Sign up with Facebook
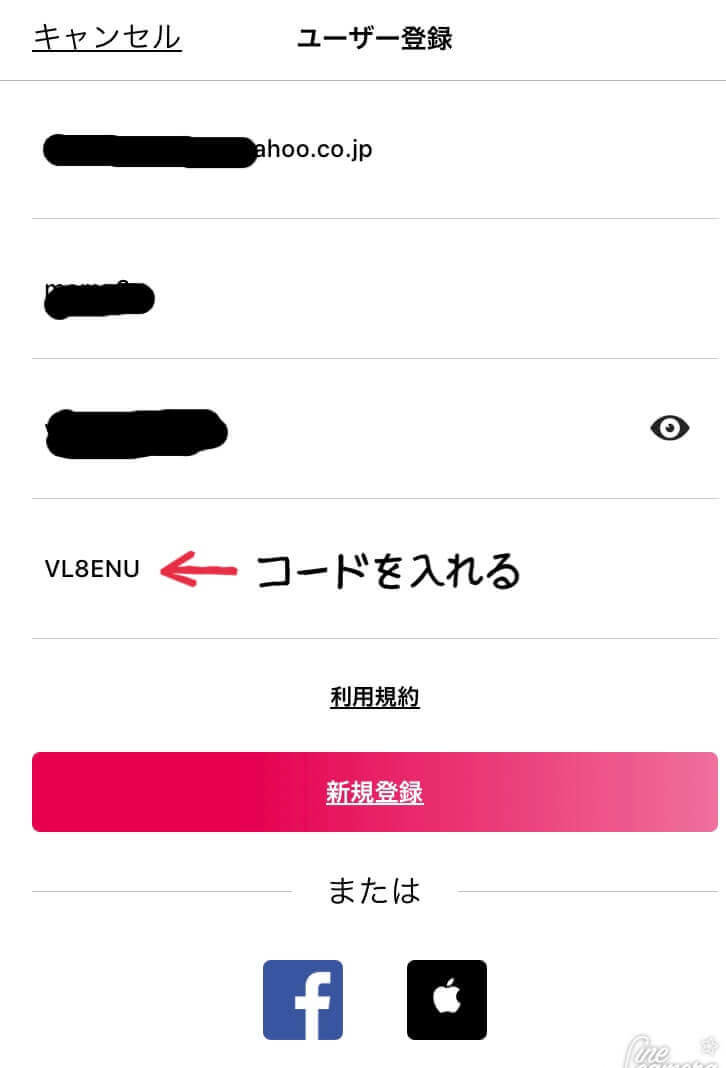Screen dimensions: 726x1068 303,999
